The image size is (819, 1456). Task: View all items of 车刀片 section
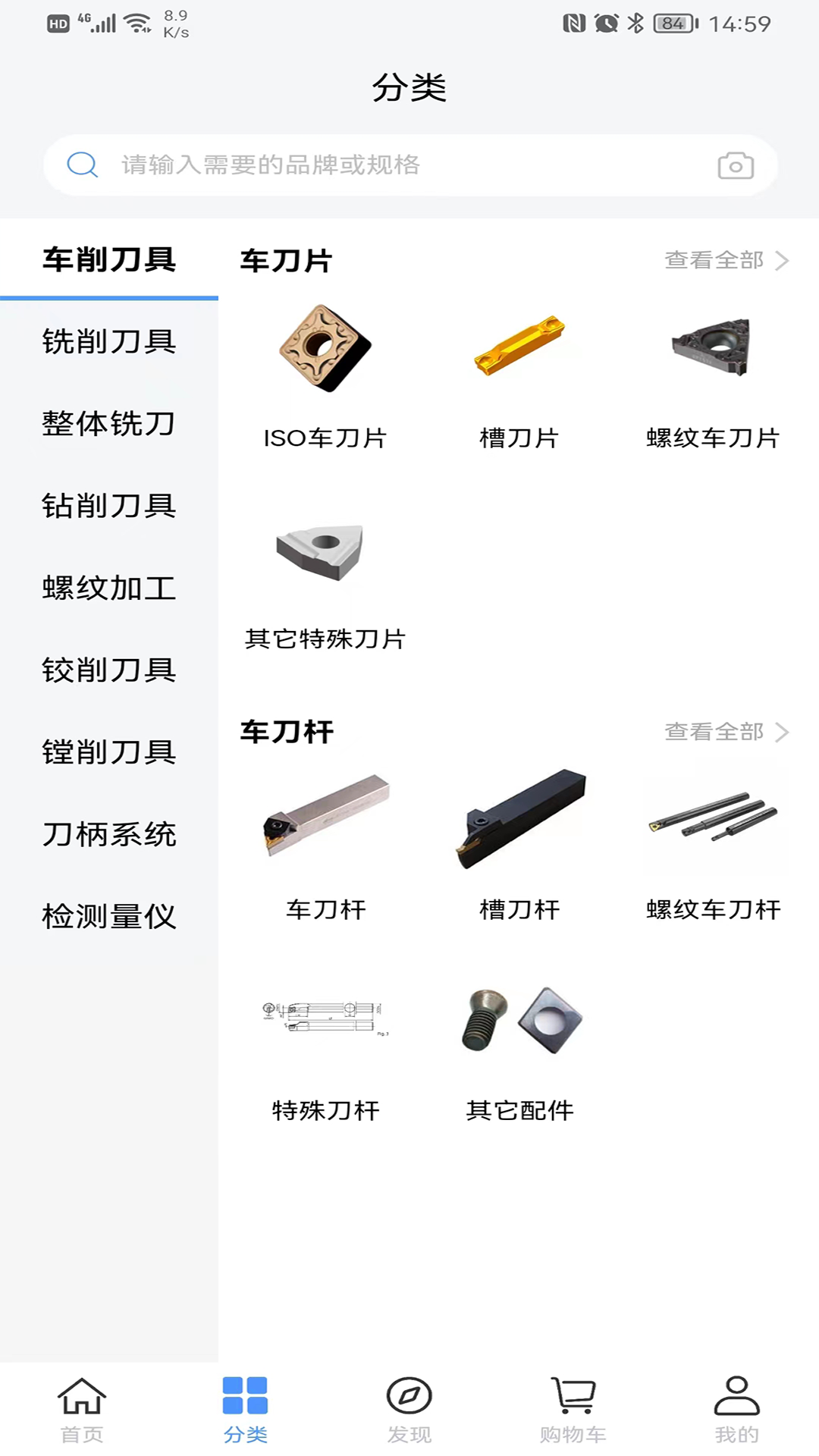tap(714, 260)
